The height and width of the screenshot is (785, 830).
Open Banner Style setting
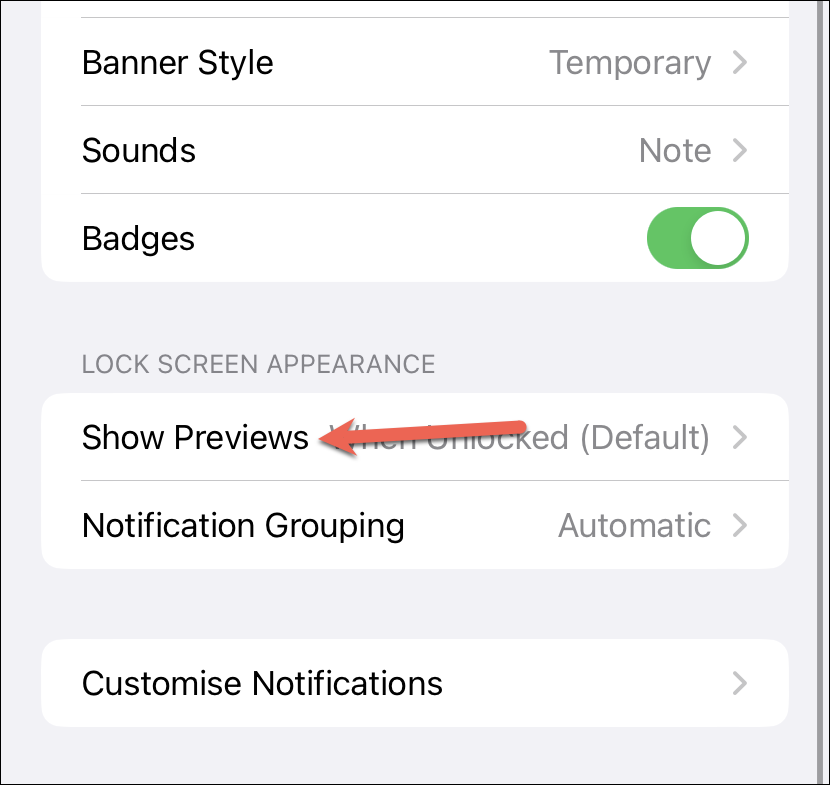[414, 62]
